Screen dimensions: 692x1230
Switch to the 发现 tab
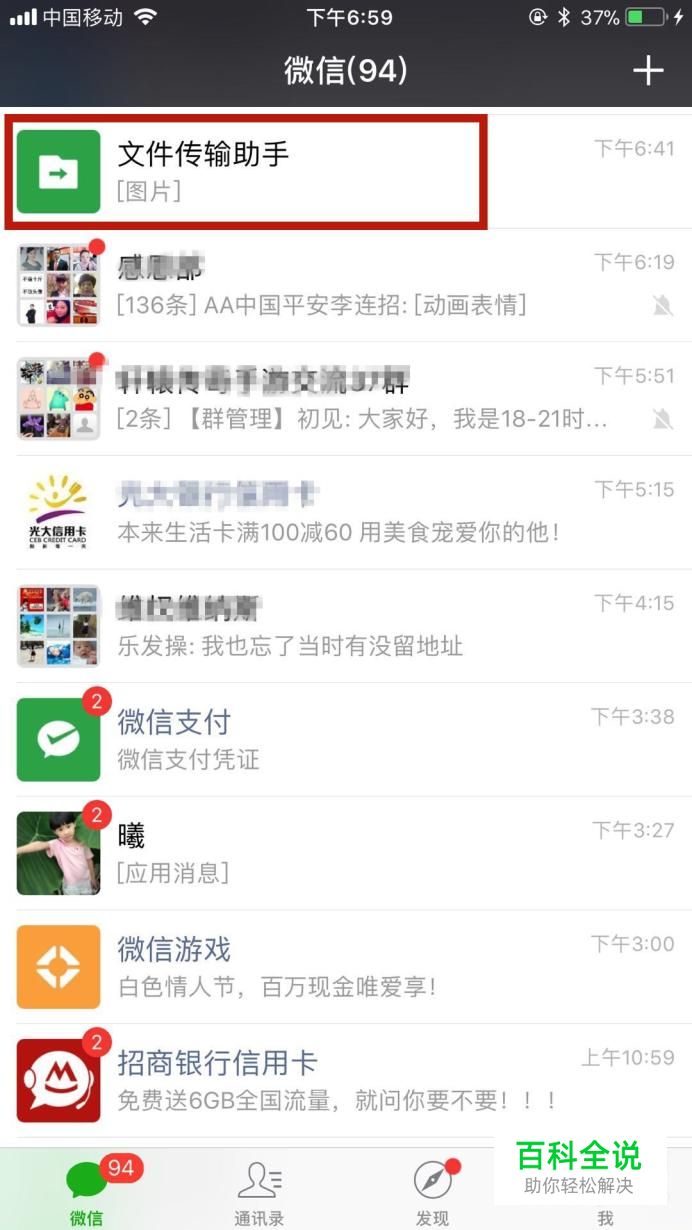[x=432, y=1192]
